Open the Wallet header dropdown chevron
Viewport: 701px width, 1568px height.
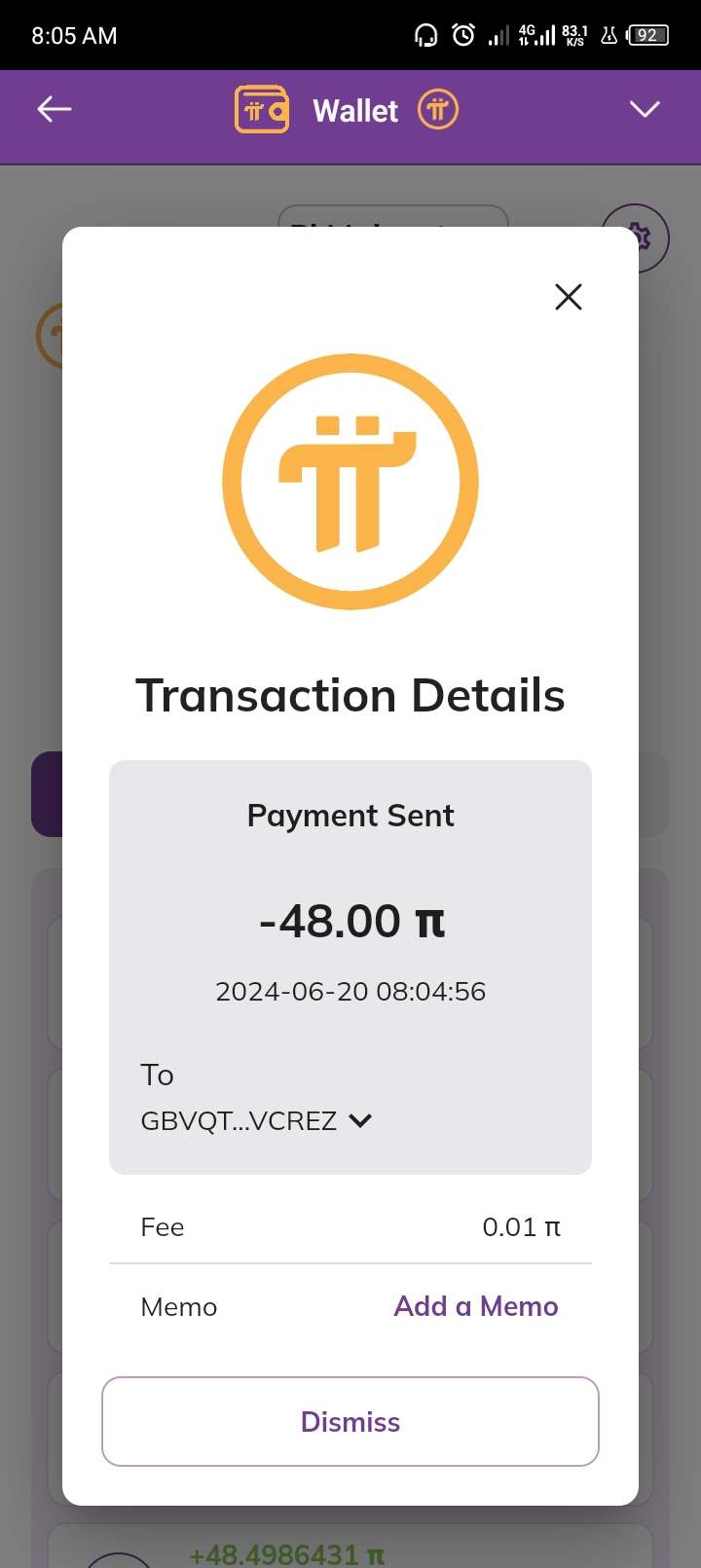click(x=645, y=109)
